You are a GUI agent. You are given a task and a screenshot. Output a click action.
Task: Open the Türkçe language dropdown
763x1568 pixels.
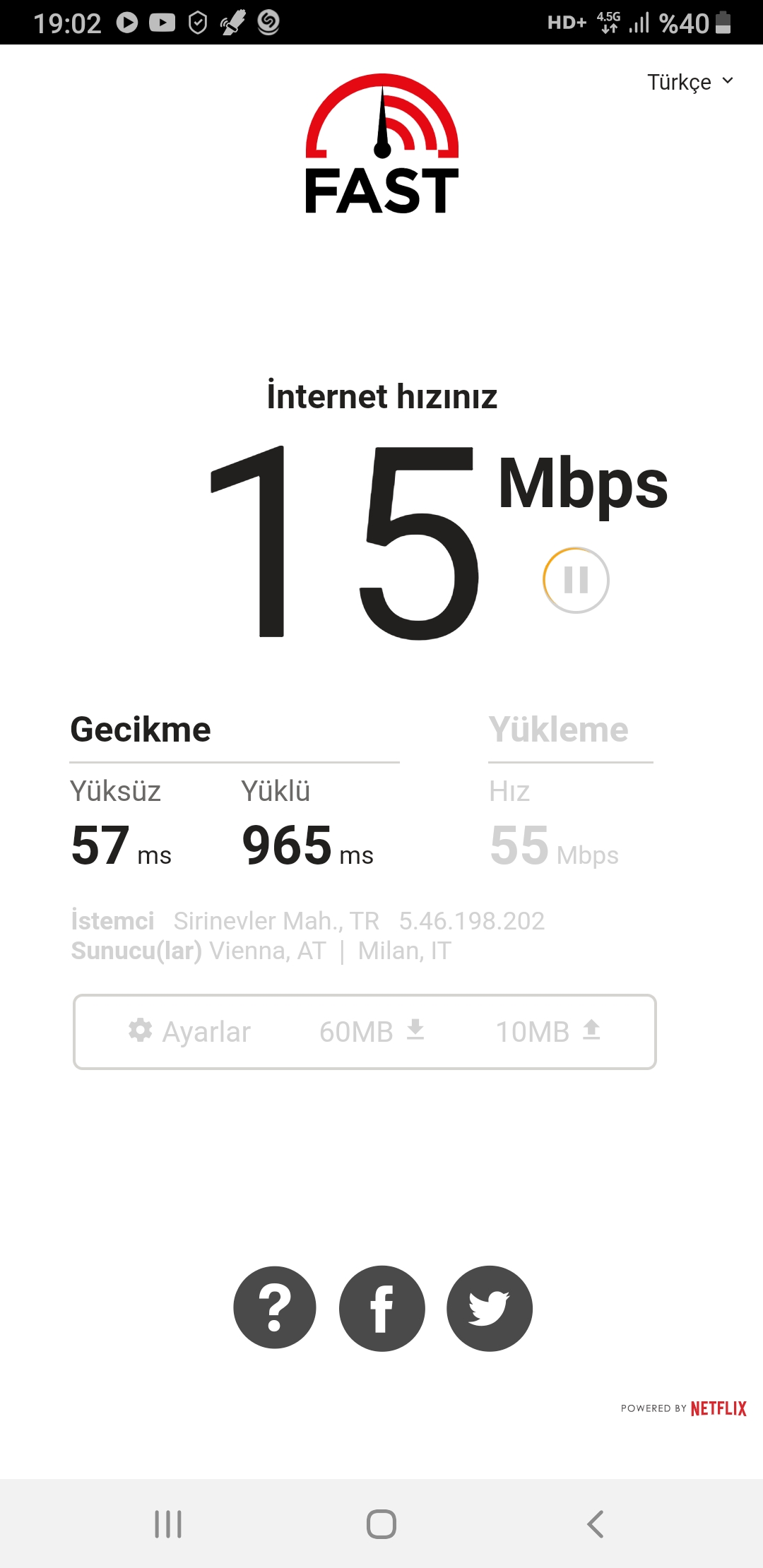pyautogui.click(x=690, y=82)
